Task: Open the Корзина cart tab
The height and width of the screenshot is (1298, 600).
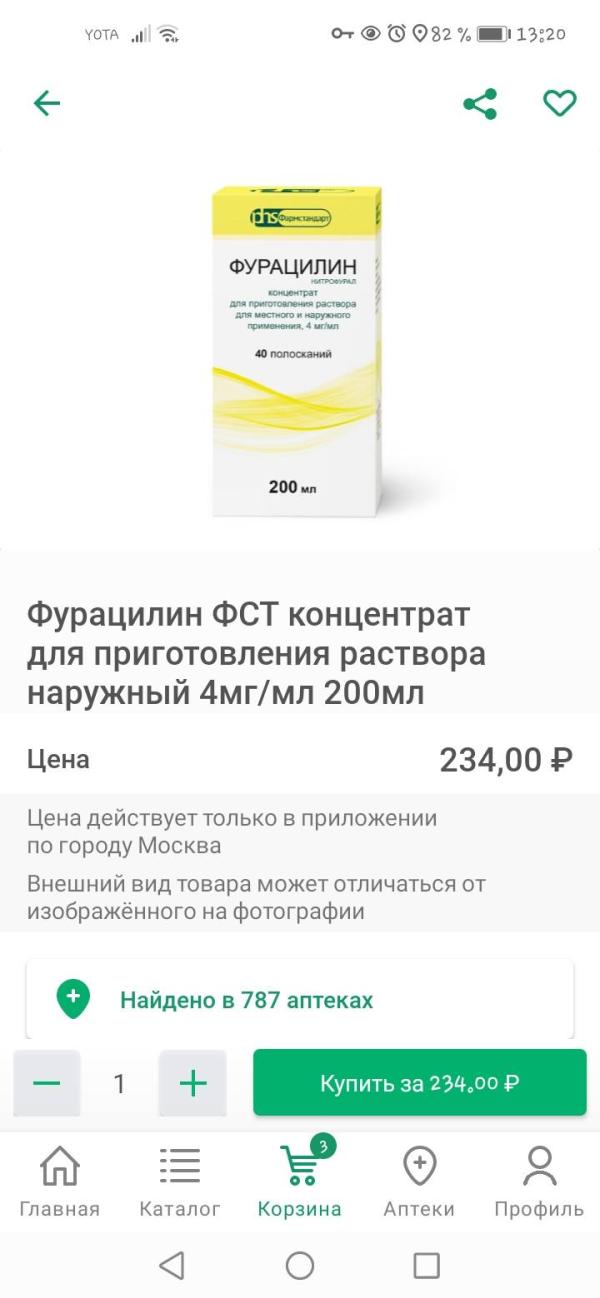Action: tap(300, 1182)
